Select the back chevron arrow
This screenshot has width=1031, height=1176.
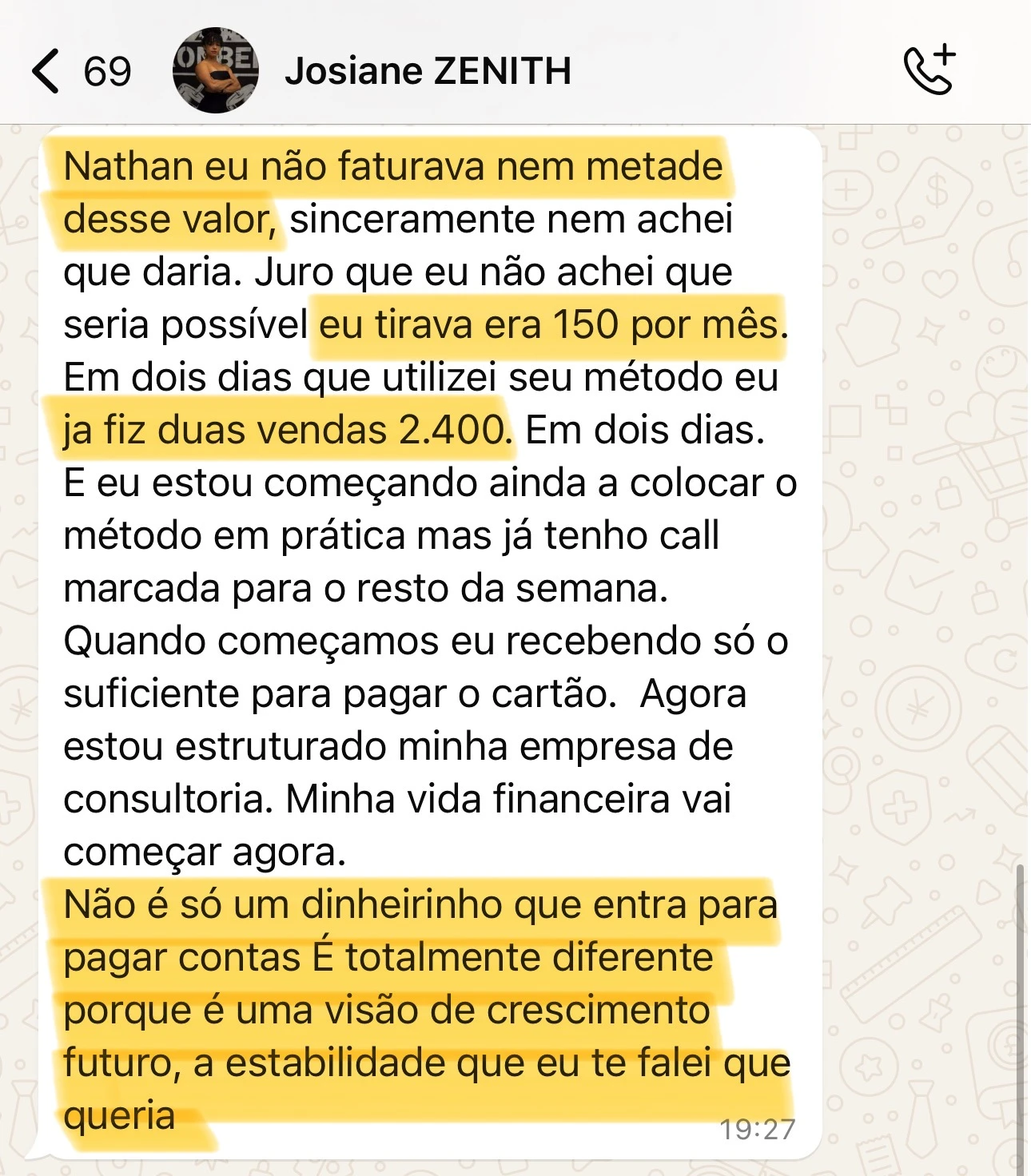46,72
